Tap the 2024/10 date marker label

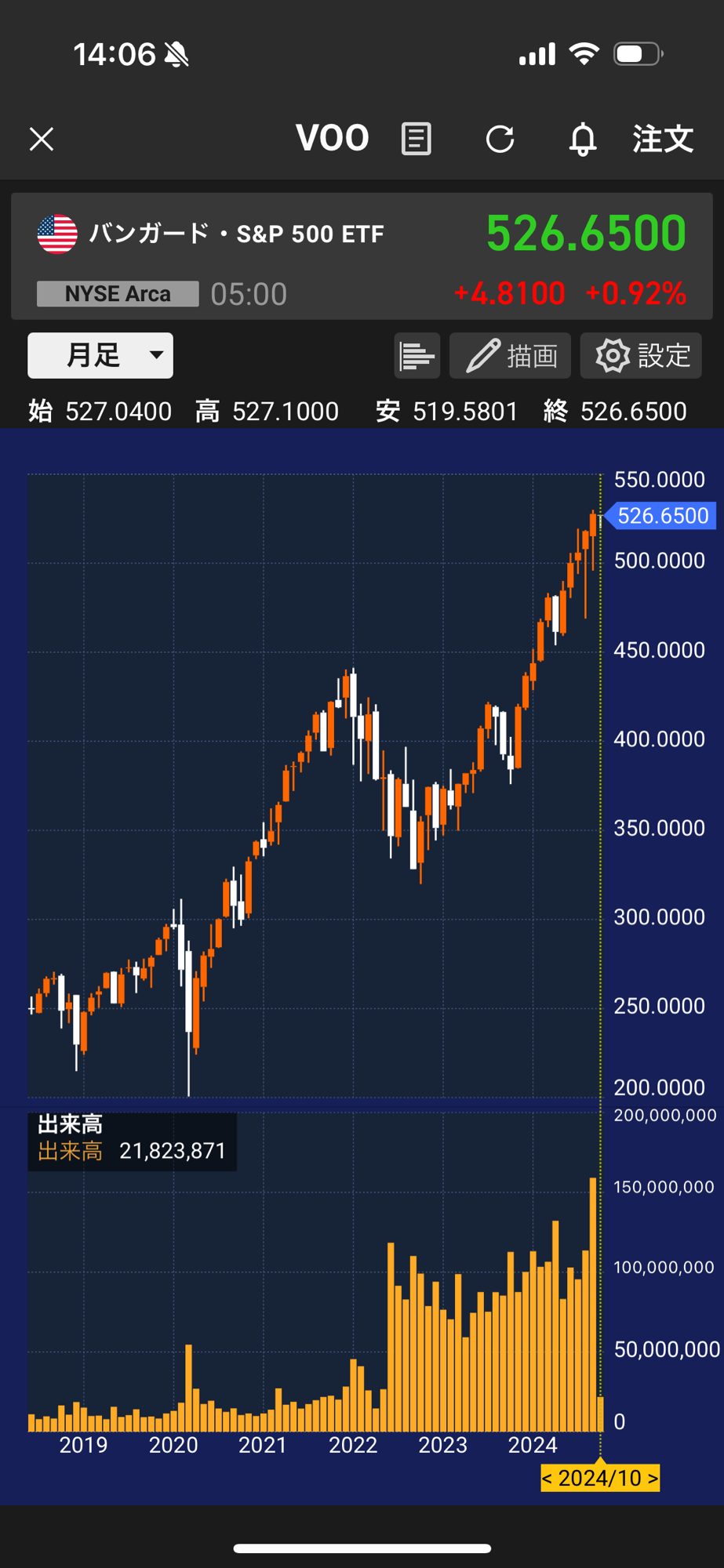pyautogui.click(x=600, y=1478)
